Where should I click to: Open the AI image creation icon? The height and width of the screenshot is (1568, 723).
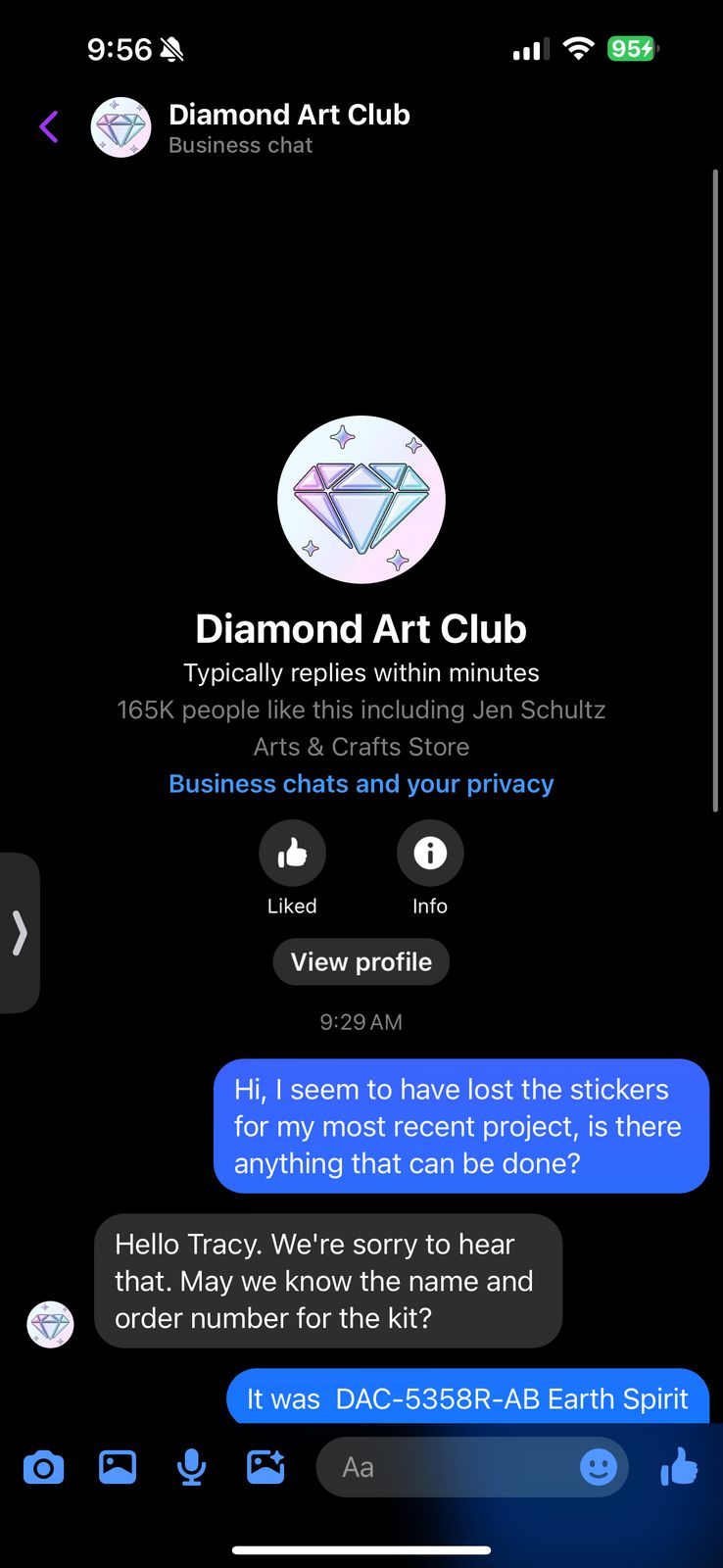click(x=265, y=1467)
